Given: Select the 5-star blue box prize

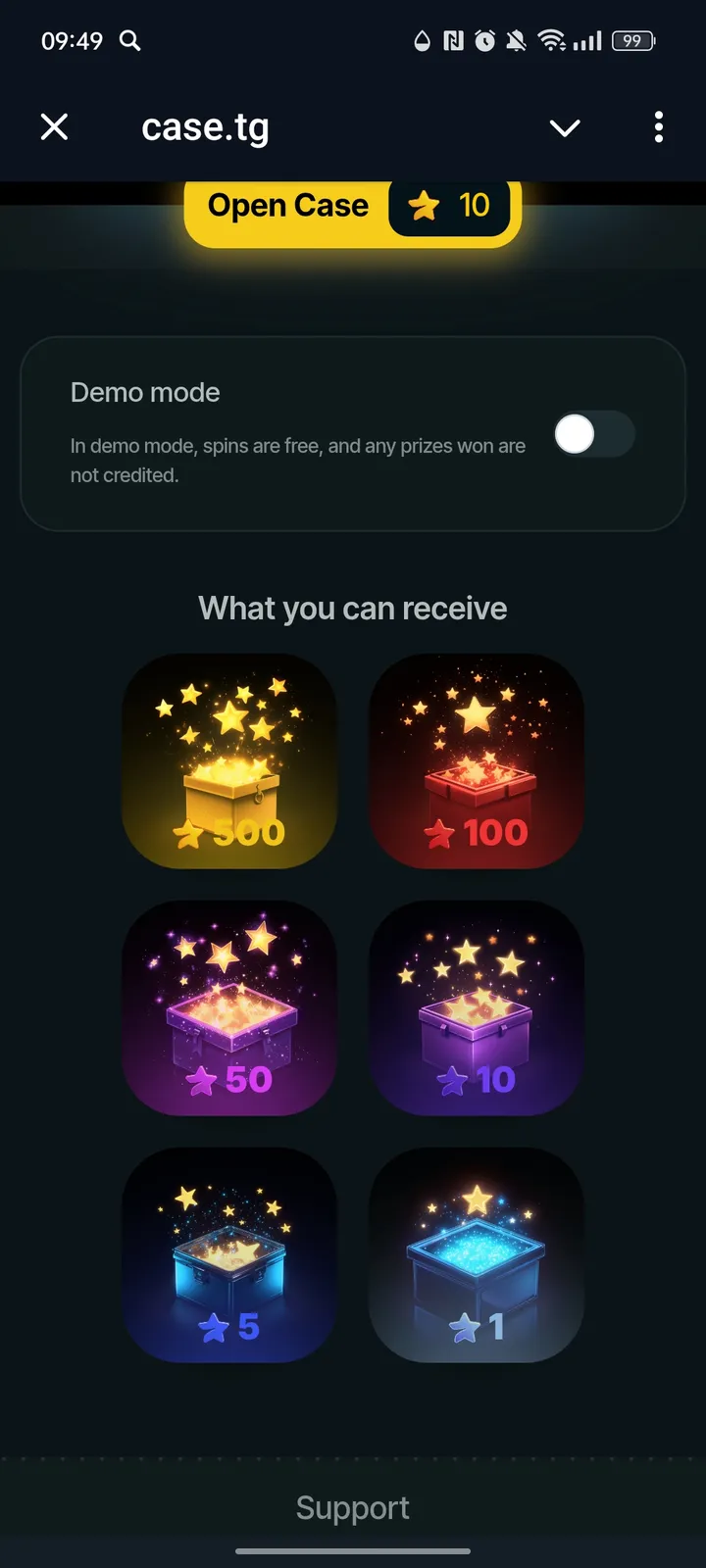Looking at the screenshot, I should 228,1255.
